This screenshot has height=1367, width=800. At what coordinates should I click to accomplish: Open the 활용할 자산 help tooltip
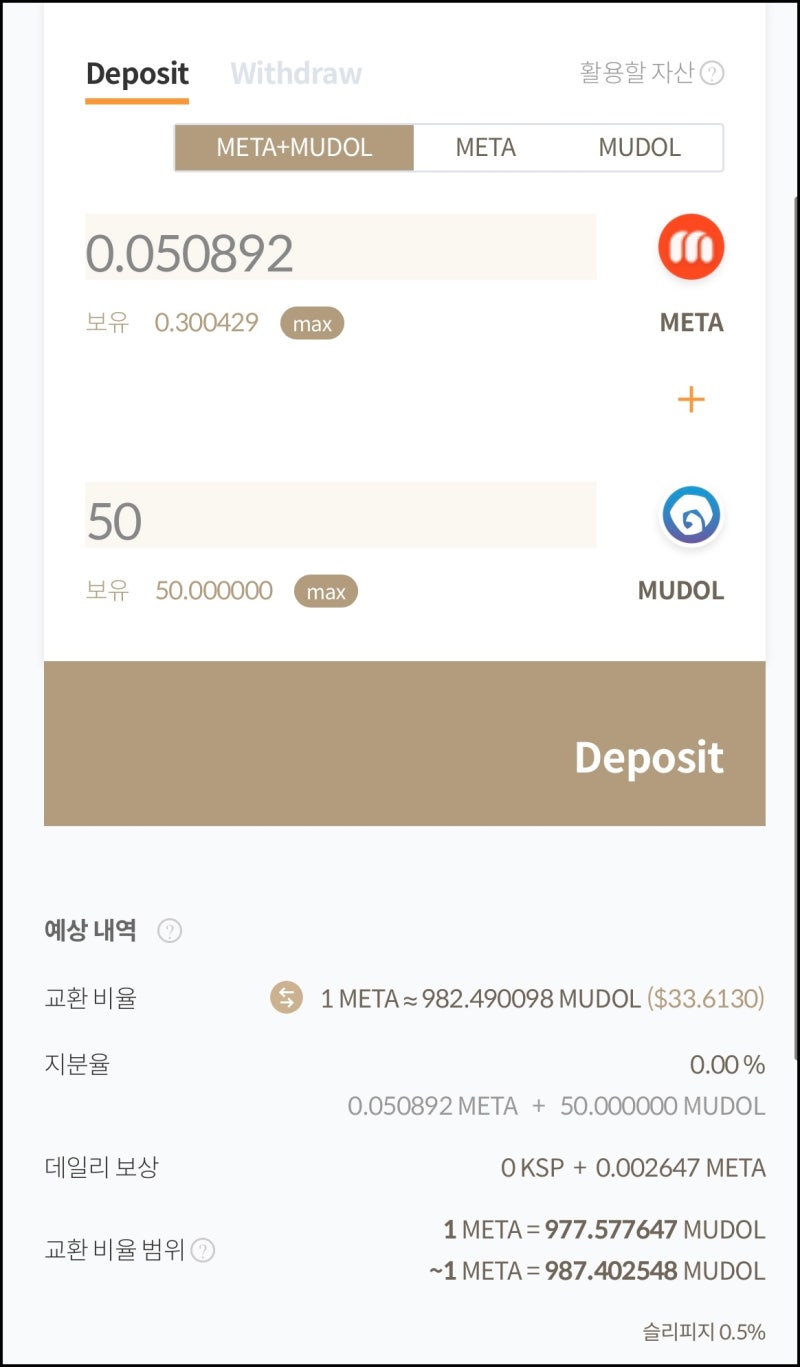coord(713,72)
